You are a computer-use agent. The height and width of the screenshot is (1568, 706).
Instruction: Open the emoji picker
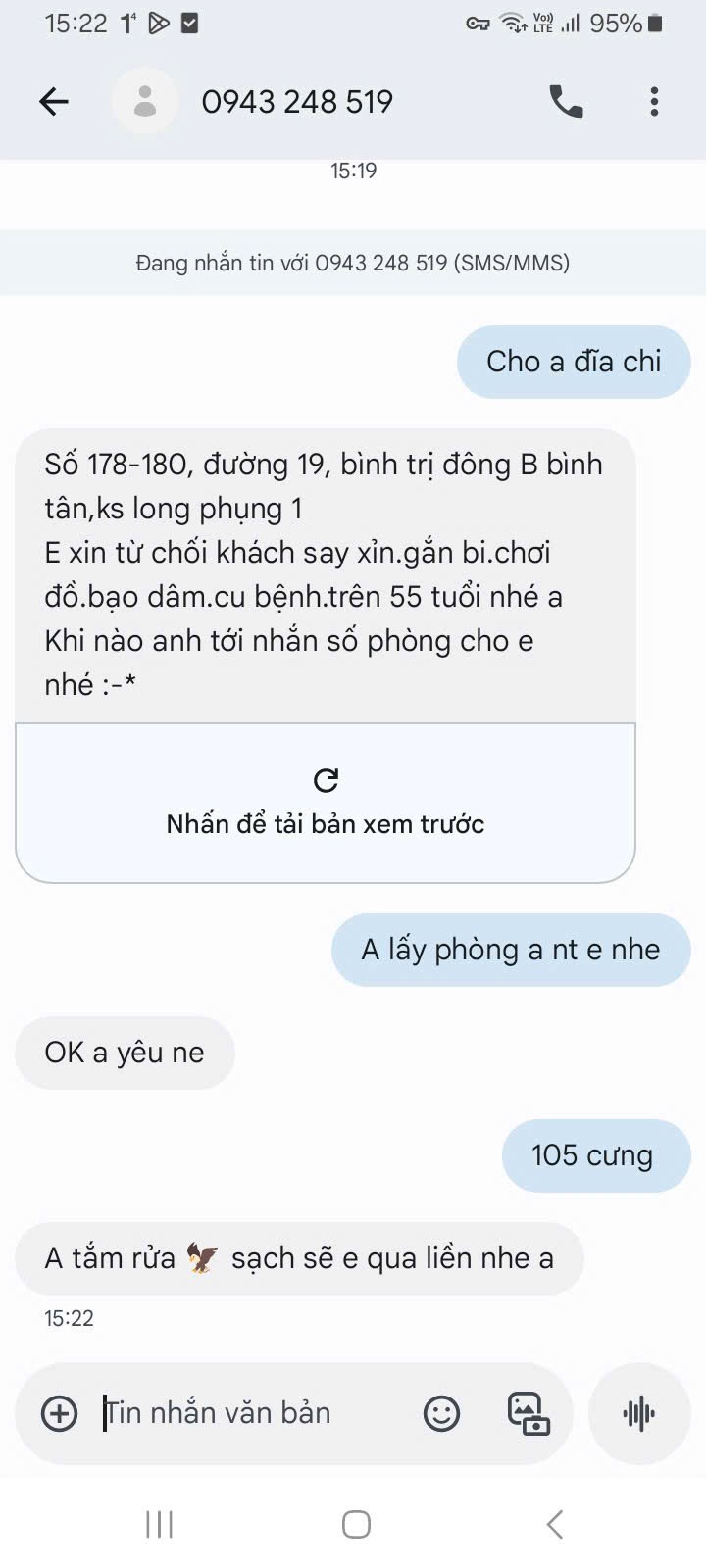pos(441,1413)
